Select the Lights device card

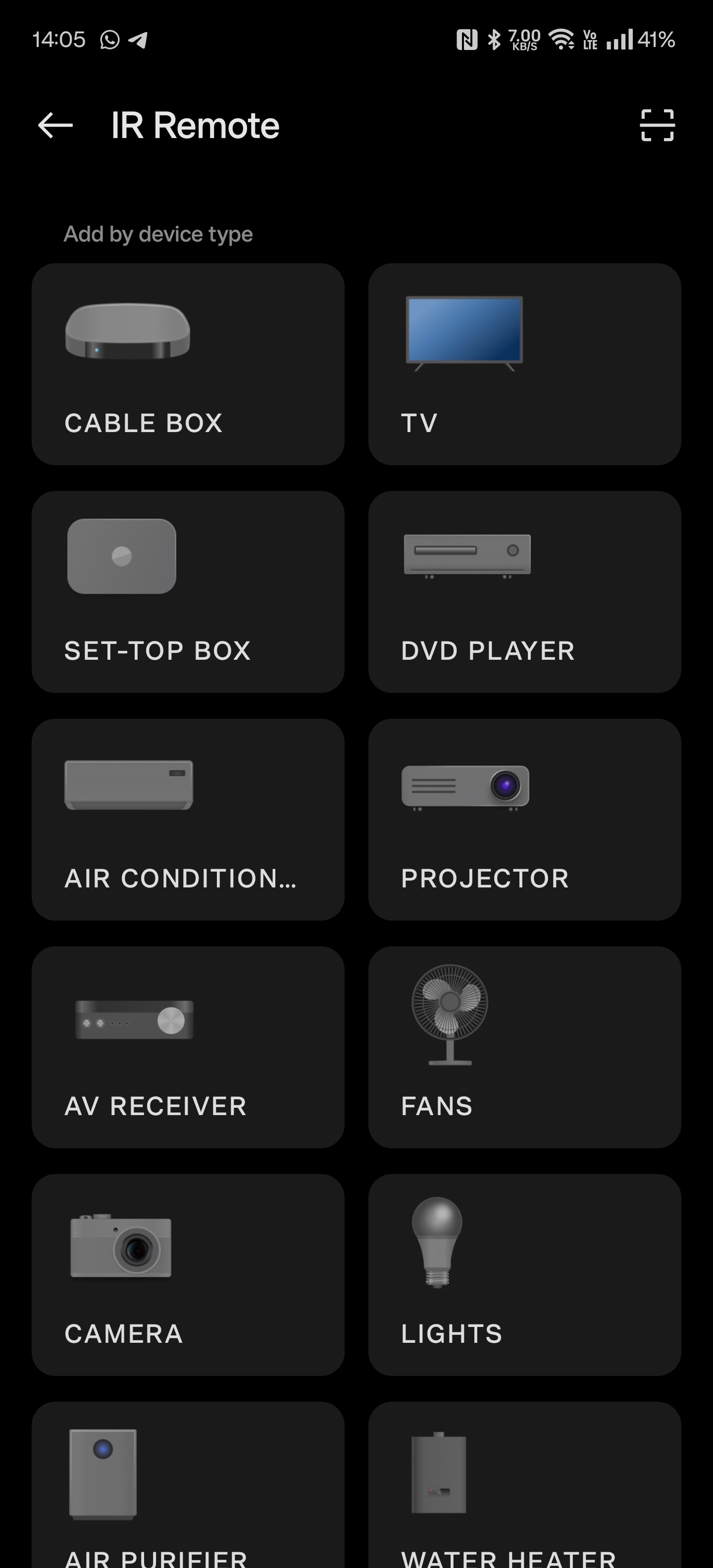click(524, 1274)
